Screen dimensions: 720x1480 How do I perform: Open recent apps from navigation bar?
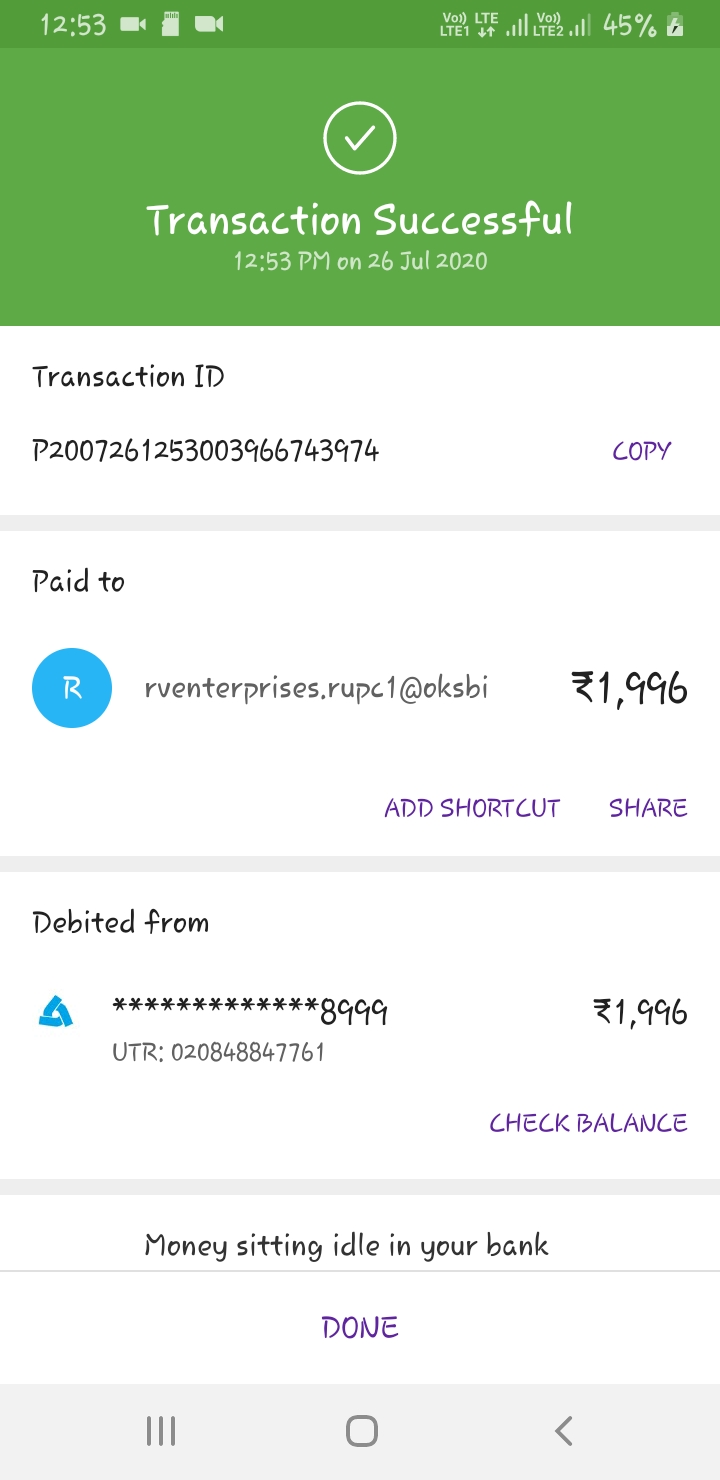(x=161, y=1431)
